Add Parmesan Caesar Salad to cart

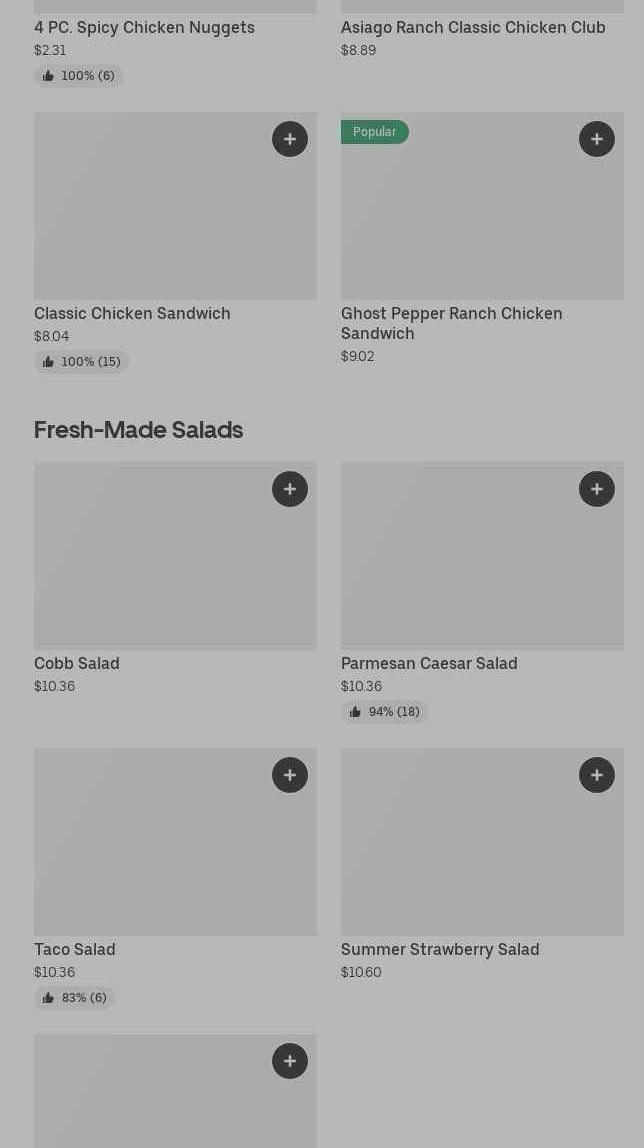[597, 489]
